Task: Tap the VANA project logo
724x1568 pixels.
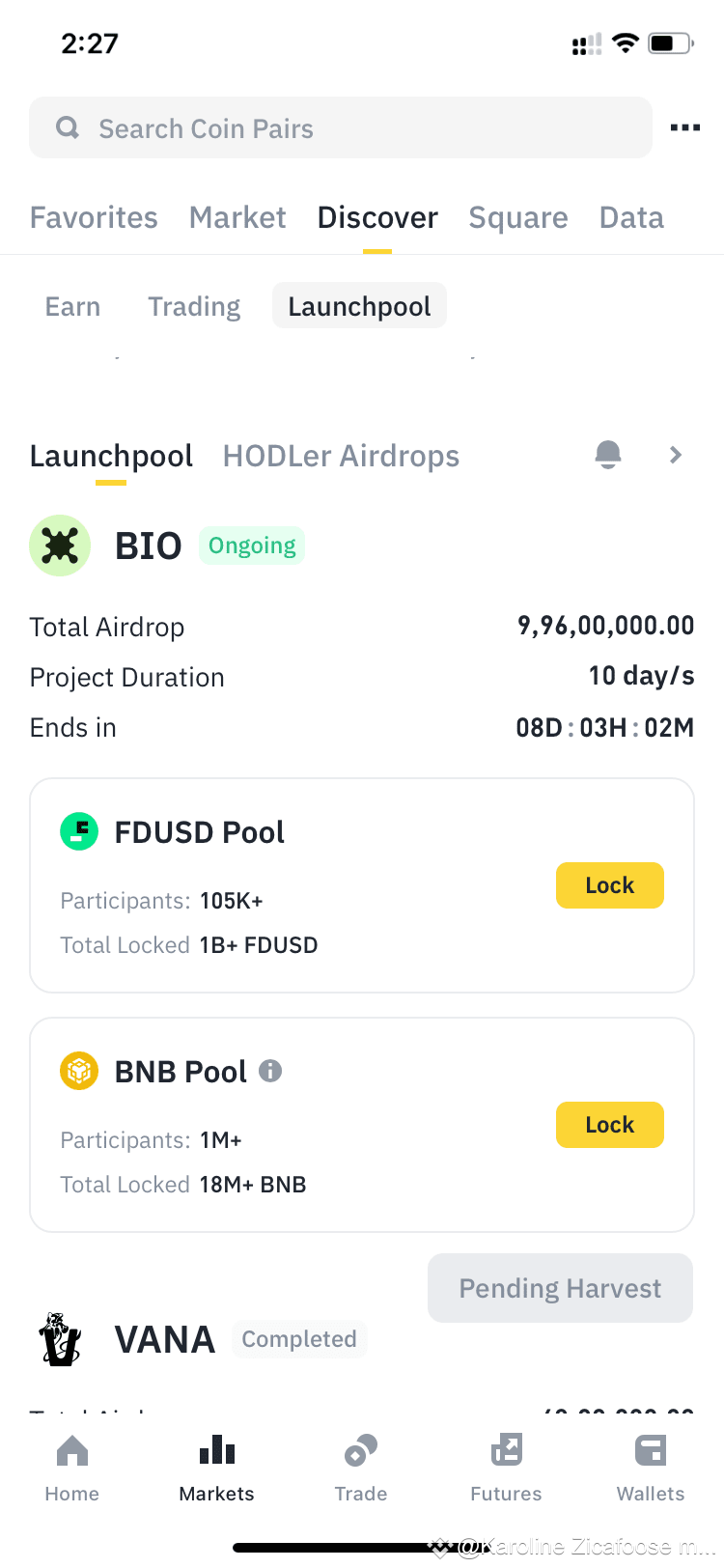Action: [60, 1339]
